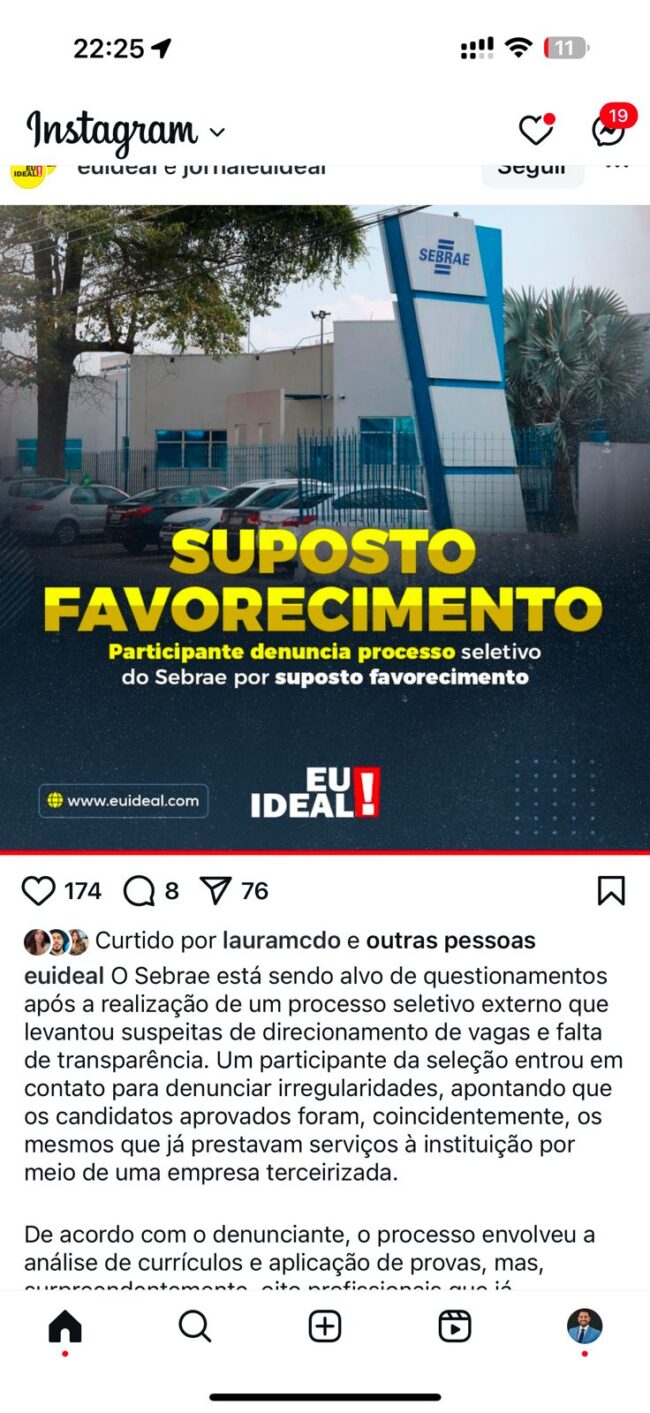This screenshot has height=1413, width=650.
Task: Switch to the Search tab
Action: tap(195, 1326)
